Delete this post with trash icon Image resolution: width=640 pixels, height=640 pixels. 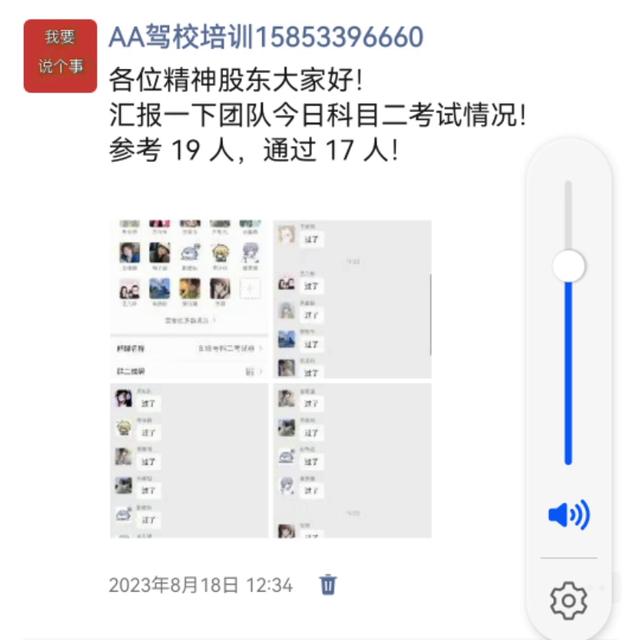(x=328, y=585)
